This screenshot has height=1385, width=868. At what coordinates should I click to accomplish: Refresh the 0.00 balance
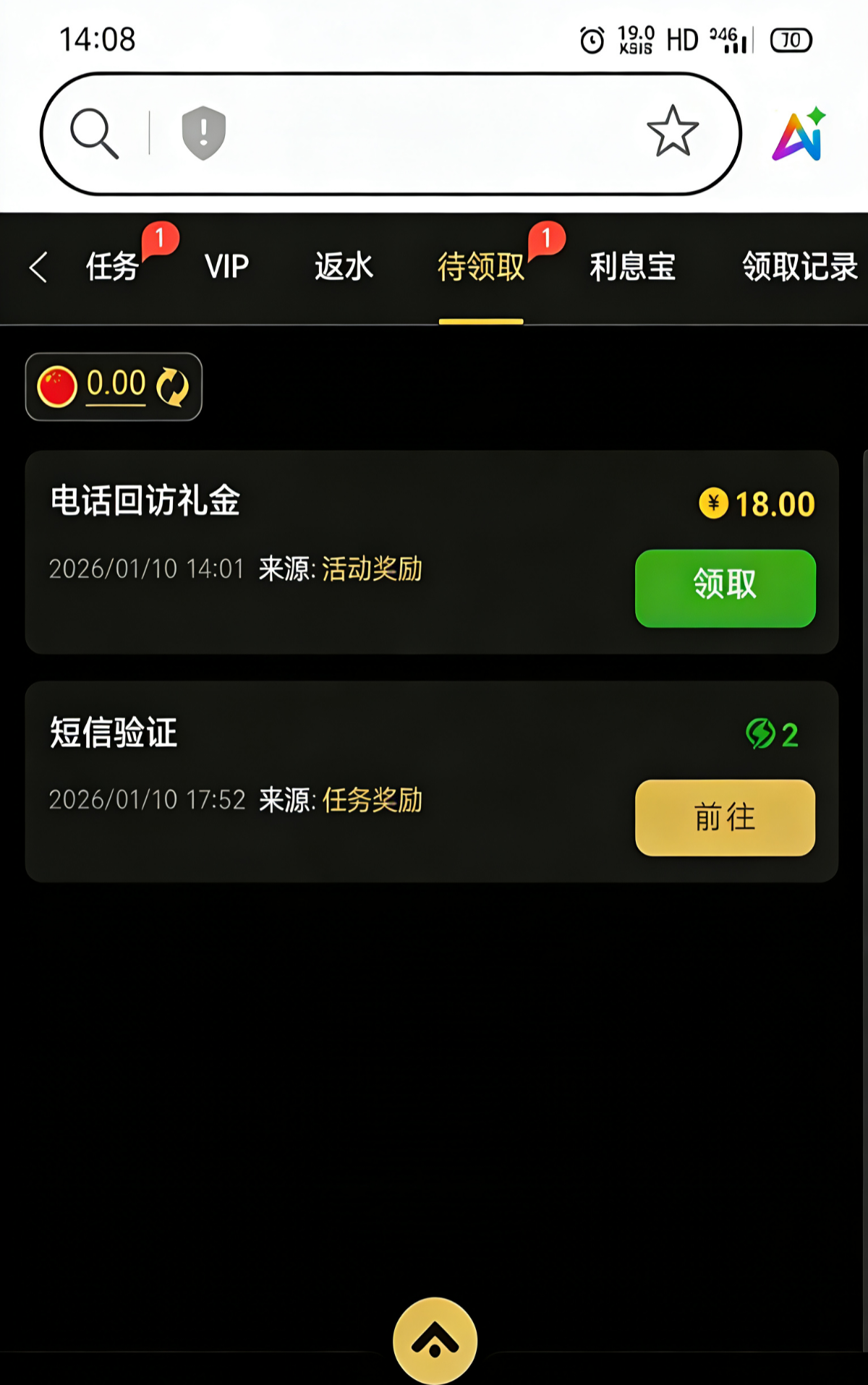(172, 387)
